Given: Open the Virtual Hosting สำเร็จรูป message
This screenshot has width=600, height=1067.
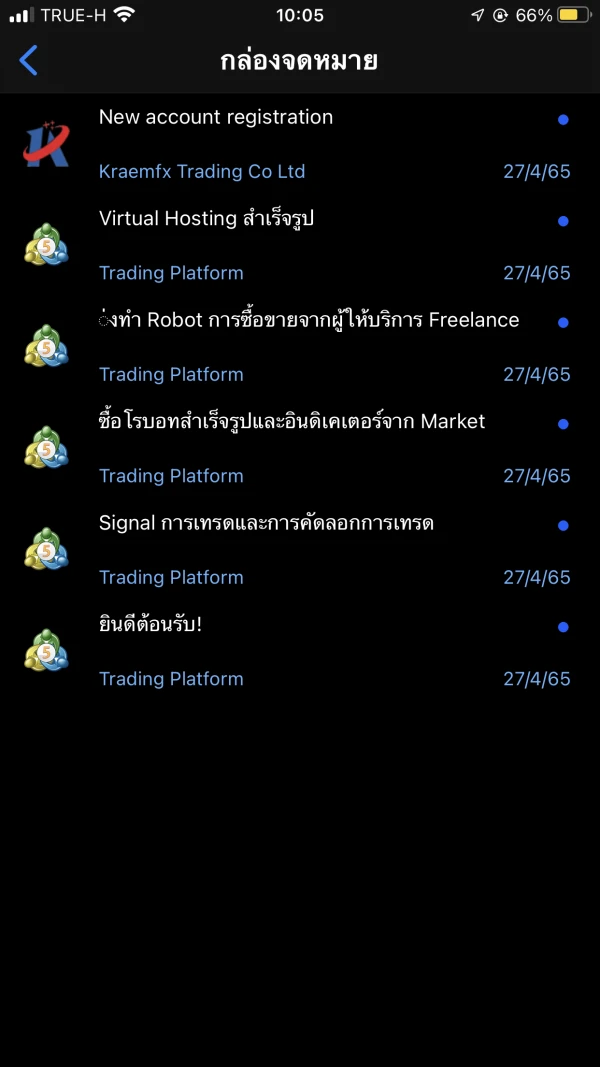Looking at the screenshot, I should coord(300,245).
